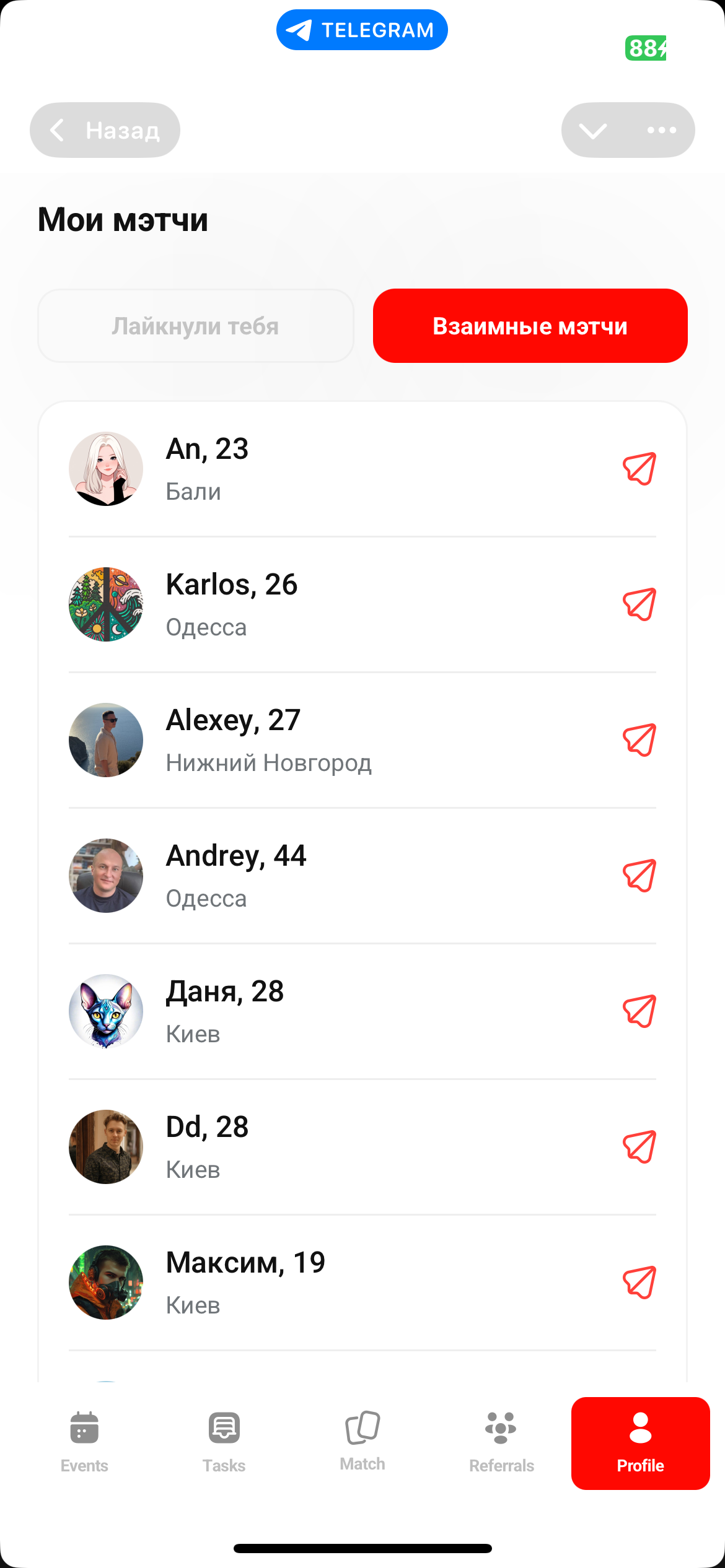Open chat with Даня using plane icon
The image size is (725, 1568).
tap(639, 1011)
